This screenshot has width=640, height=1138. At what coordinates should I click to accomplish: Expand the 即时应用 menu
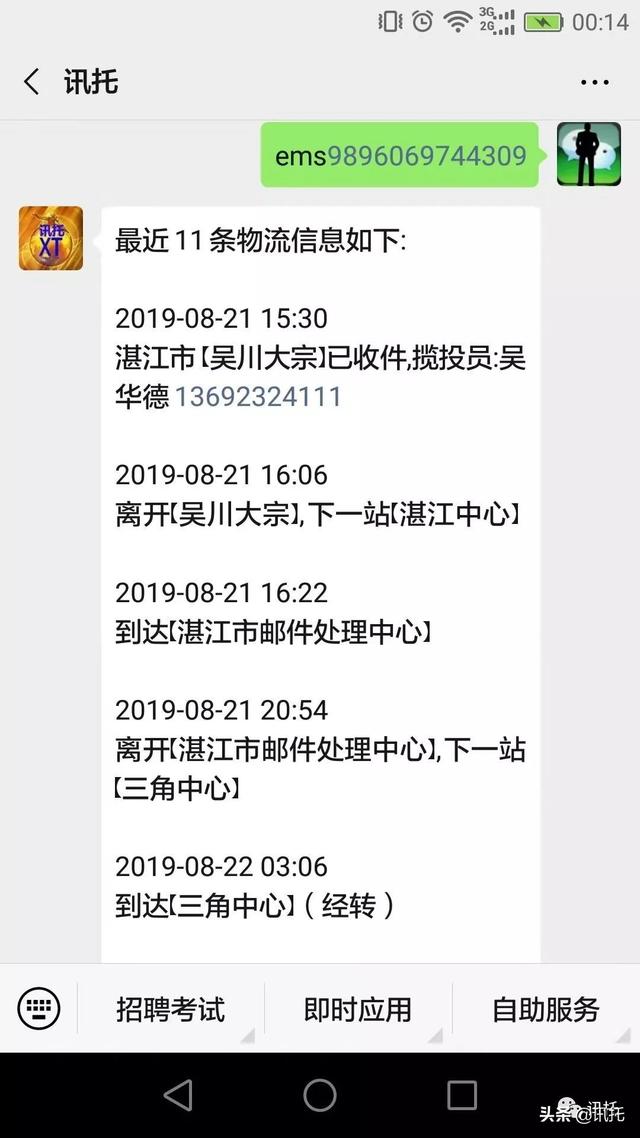pos(358,1009)
